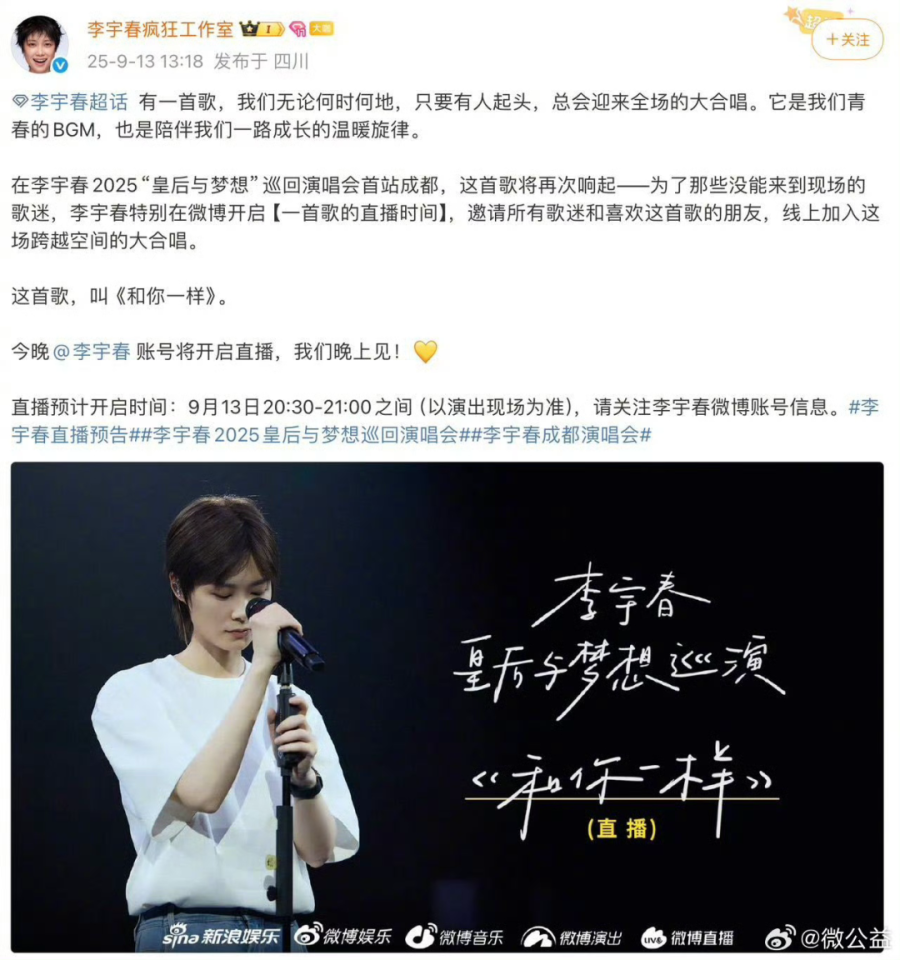Open the @李宇春 mention link
The height and width of the screenshot is (960, 900).
tap(91, 351)
